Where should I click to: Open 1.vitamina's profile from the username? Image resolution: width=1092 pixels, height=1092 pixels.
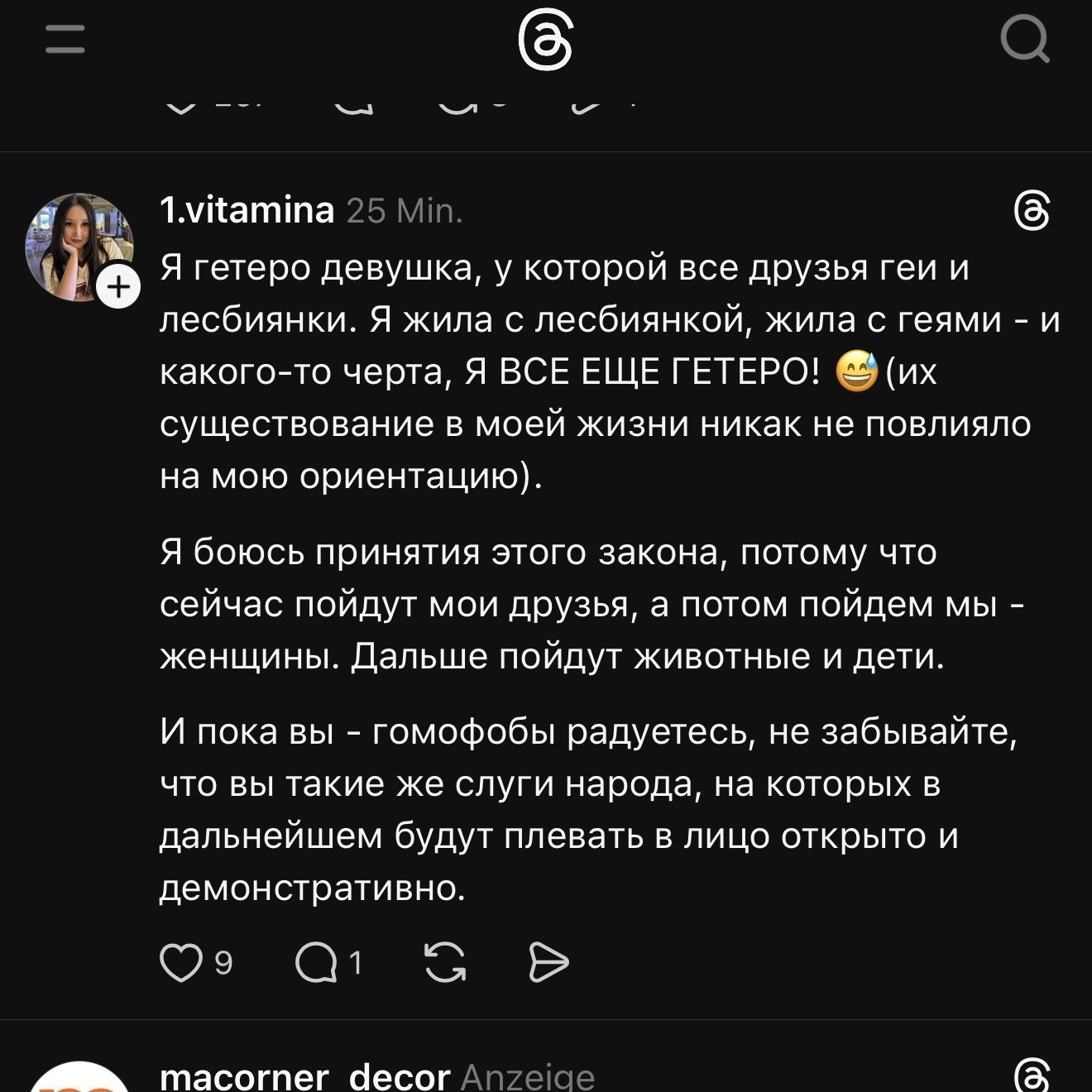pos(247,211)
